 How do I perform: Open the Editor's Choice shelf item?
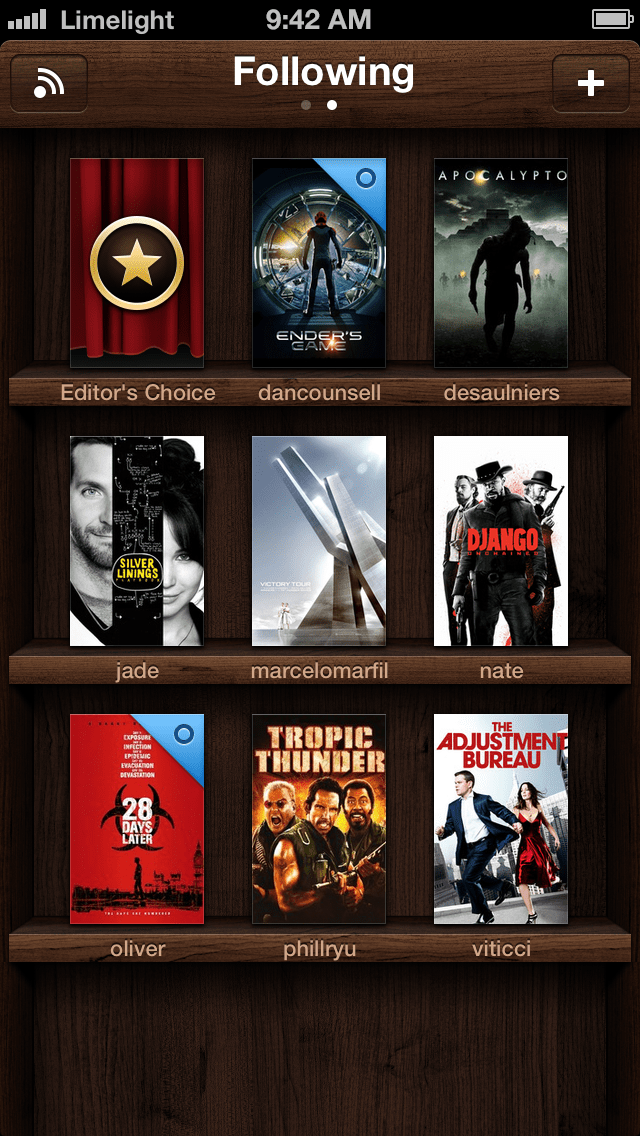tap(137, 263)
